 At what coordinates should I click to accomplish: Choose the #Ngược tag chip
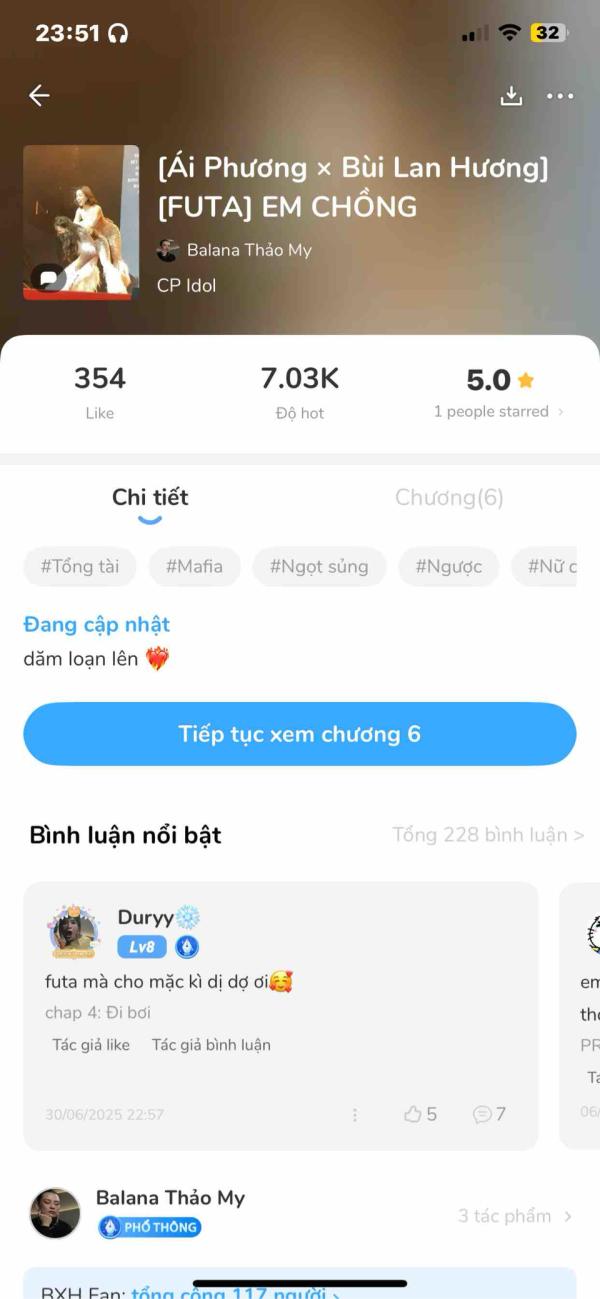(x=448, y=567)
